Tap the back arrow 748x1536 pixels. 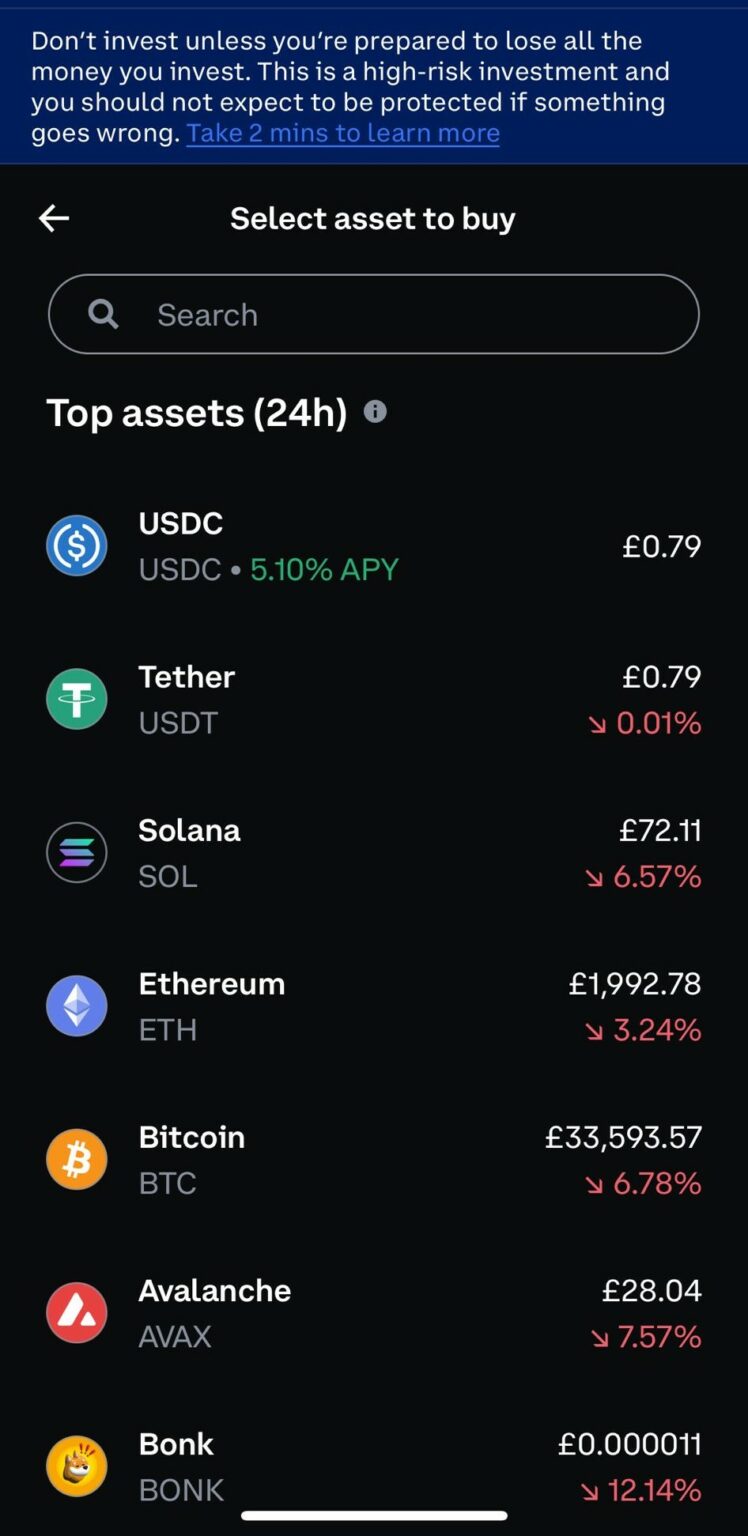click(53, 218)
